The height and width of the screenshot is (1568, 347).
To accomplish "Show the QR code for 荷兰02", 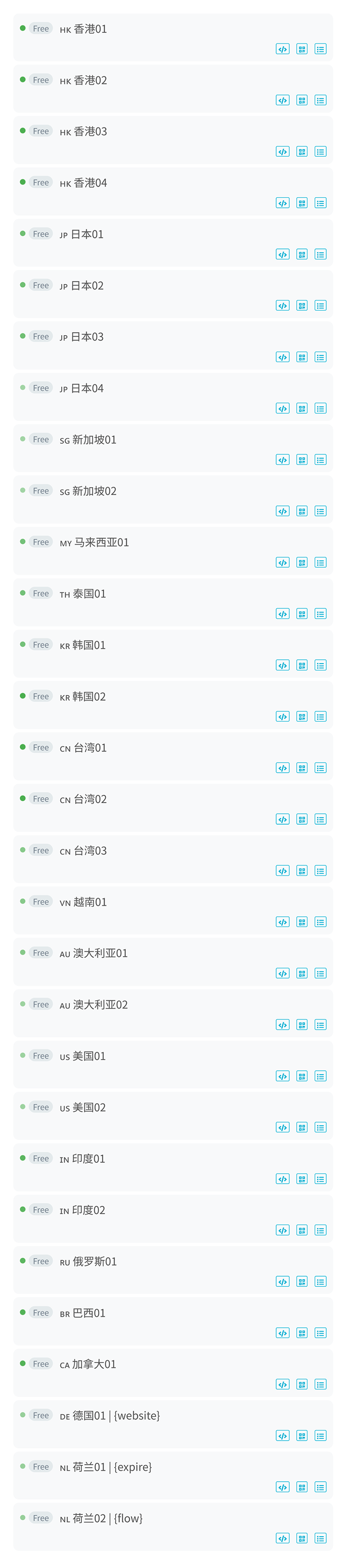I will point(302,1539).
